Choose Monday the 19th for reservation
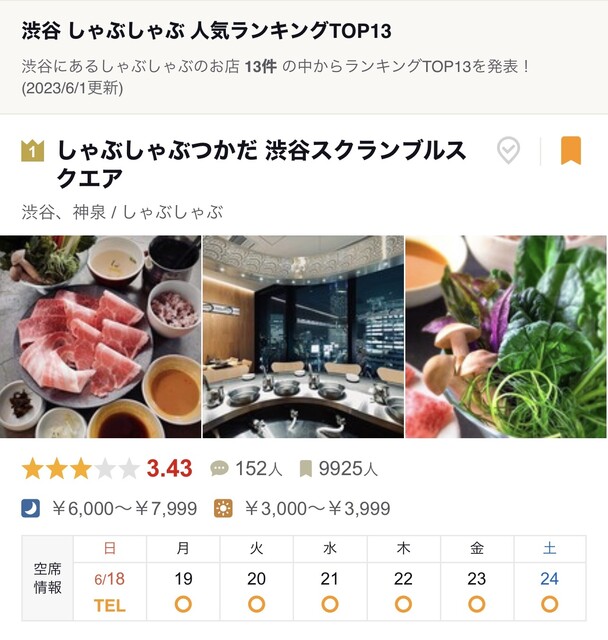 point(183,591)
